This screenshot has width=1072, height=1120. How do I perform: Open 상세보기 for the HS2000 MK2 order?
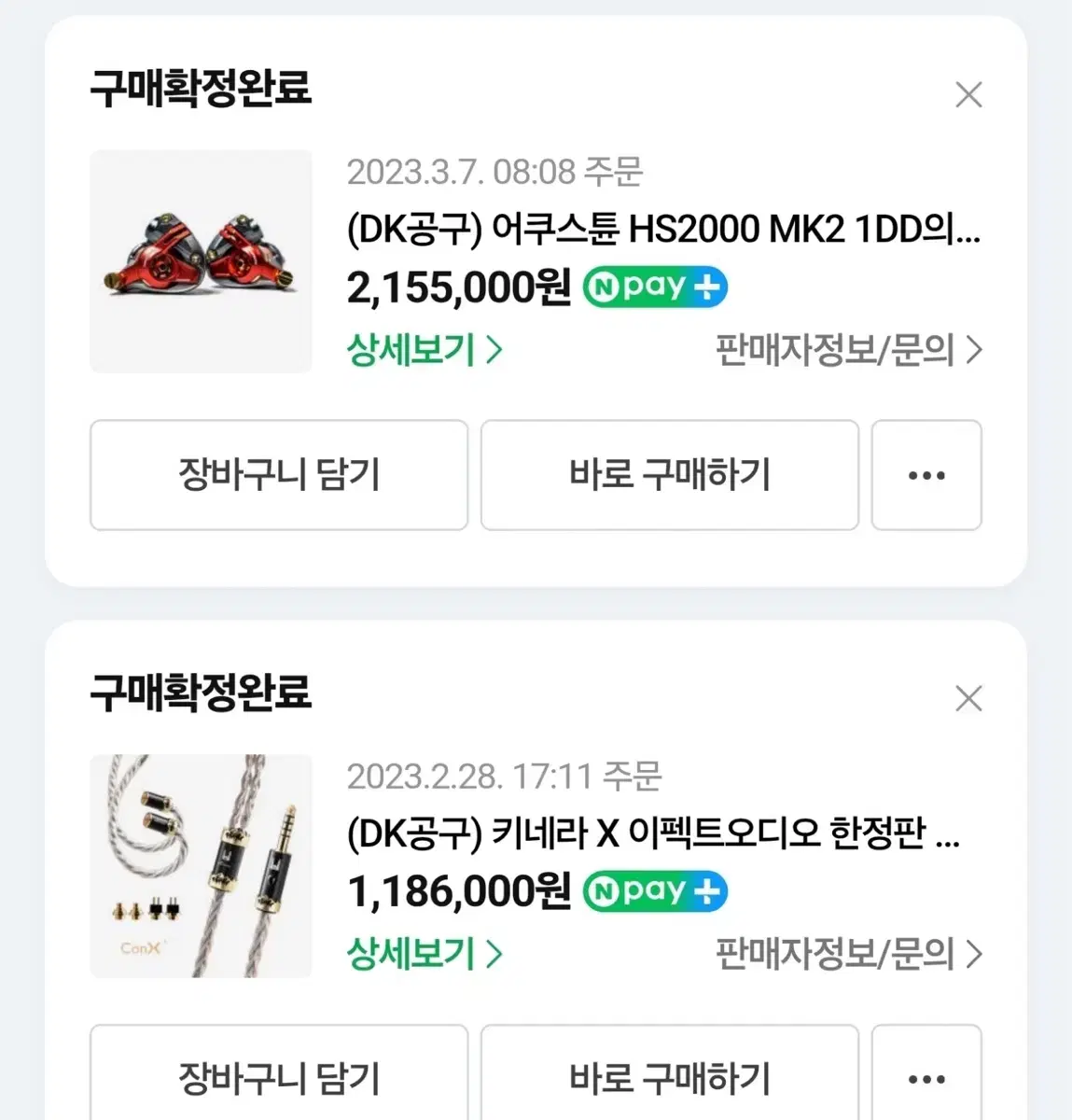[425, 350]
